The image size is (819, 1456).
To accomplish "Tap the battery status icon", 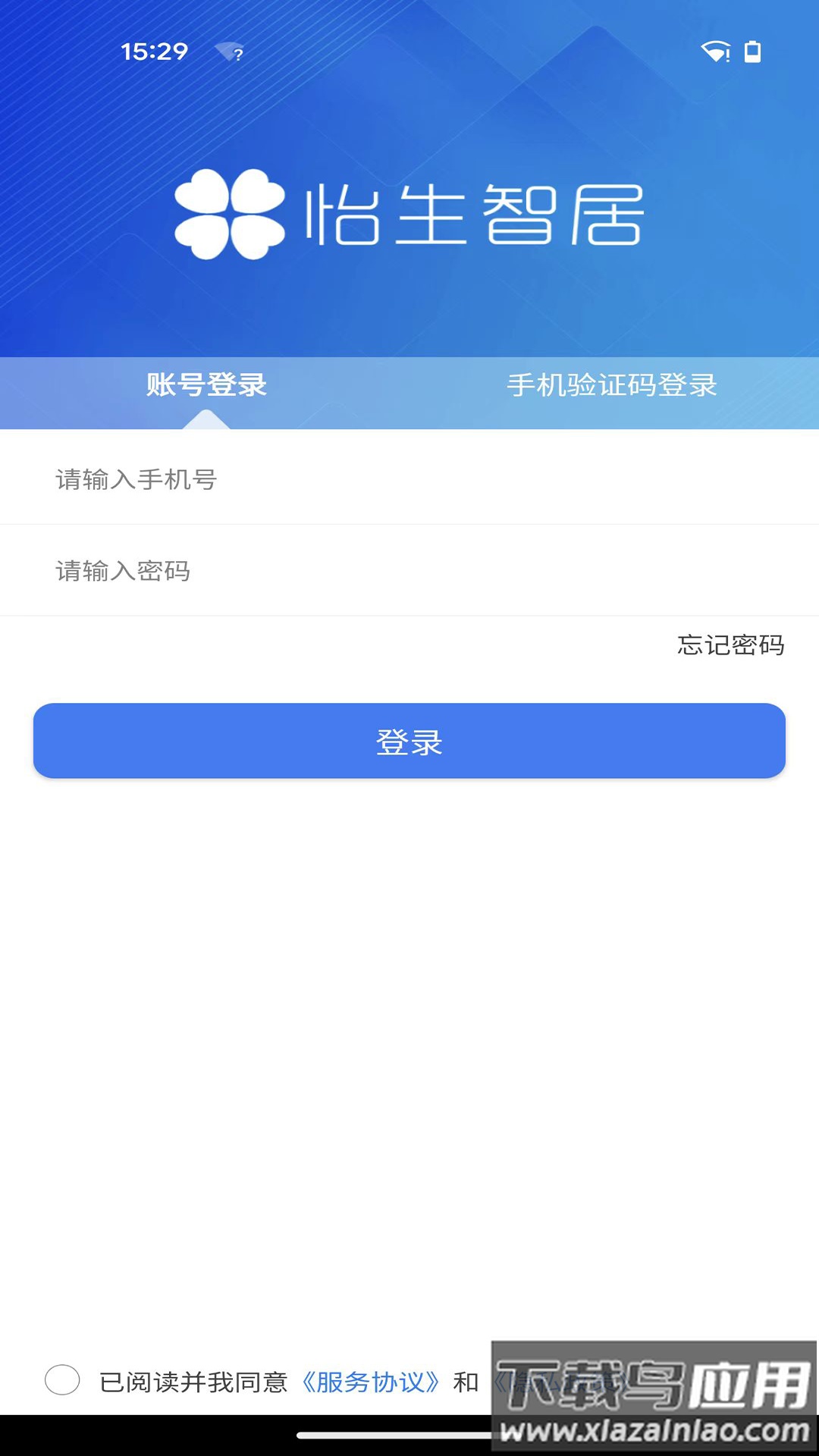I will click(x=754, y=52).
